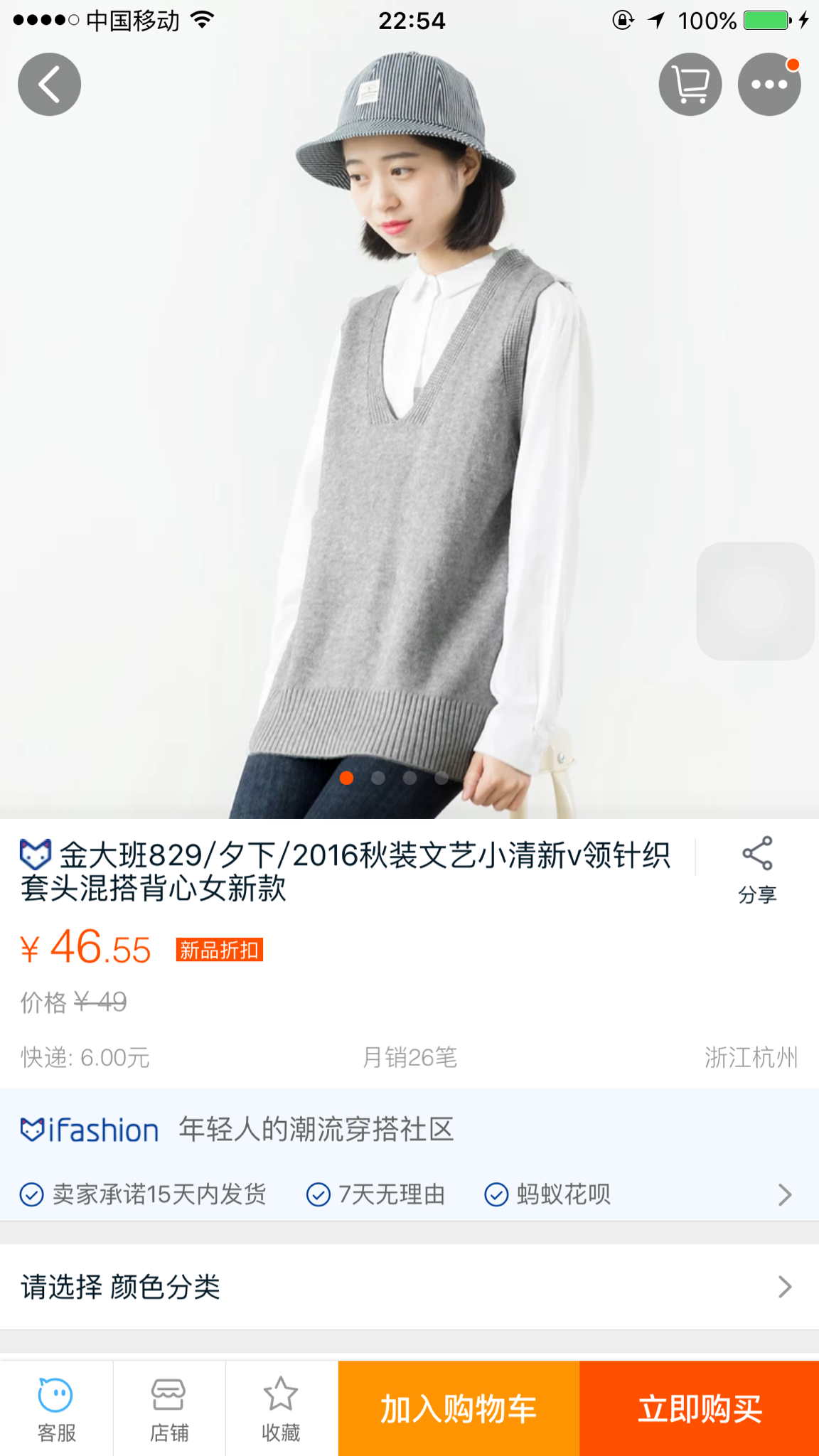Open the three-dot more menu

click(x=769, y=85)
